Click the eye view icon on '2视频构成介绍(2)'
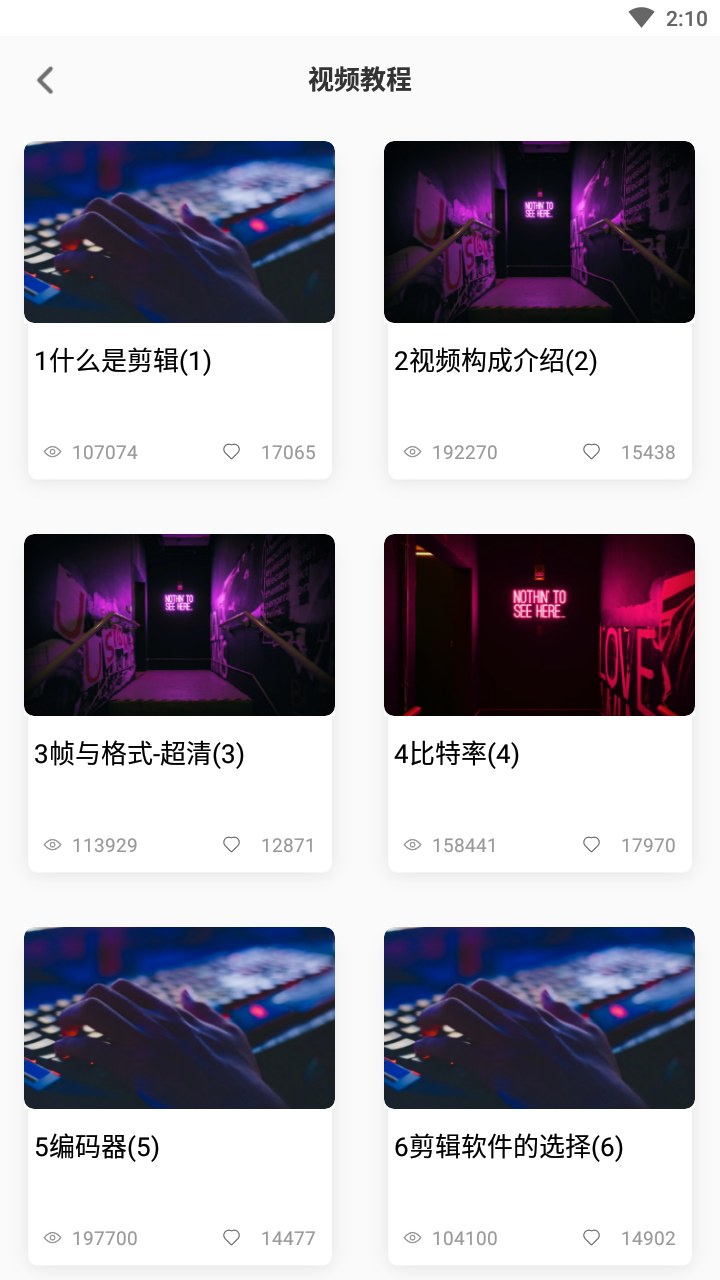 412,451
